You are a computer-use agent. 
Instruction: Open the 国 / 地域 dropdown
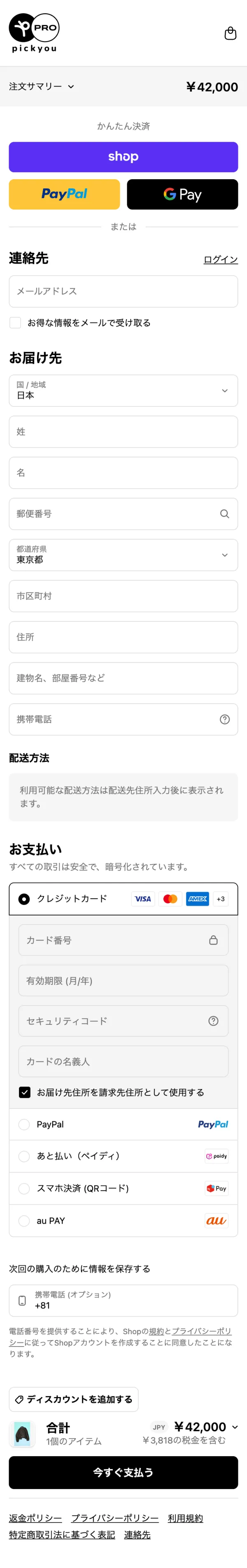[123, 390]
